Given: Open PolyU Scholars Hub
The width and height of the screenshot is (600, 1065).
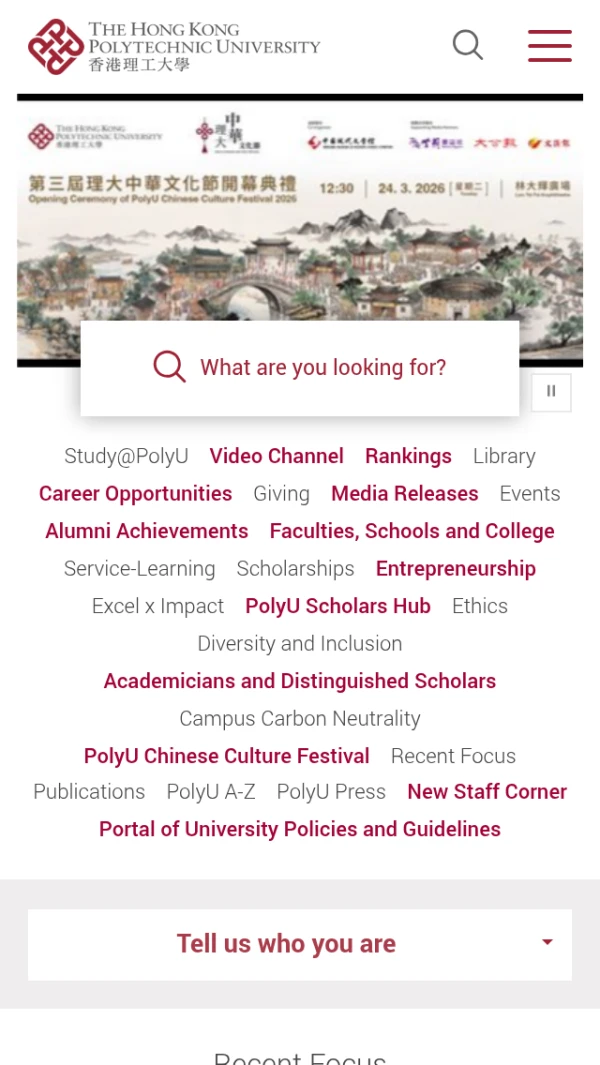Looking at the screenshot, I should (x=338, y=606).
